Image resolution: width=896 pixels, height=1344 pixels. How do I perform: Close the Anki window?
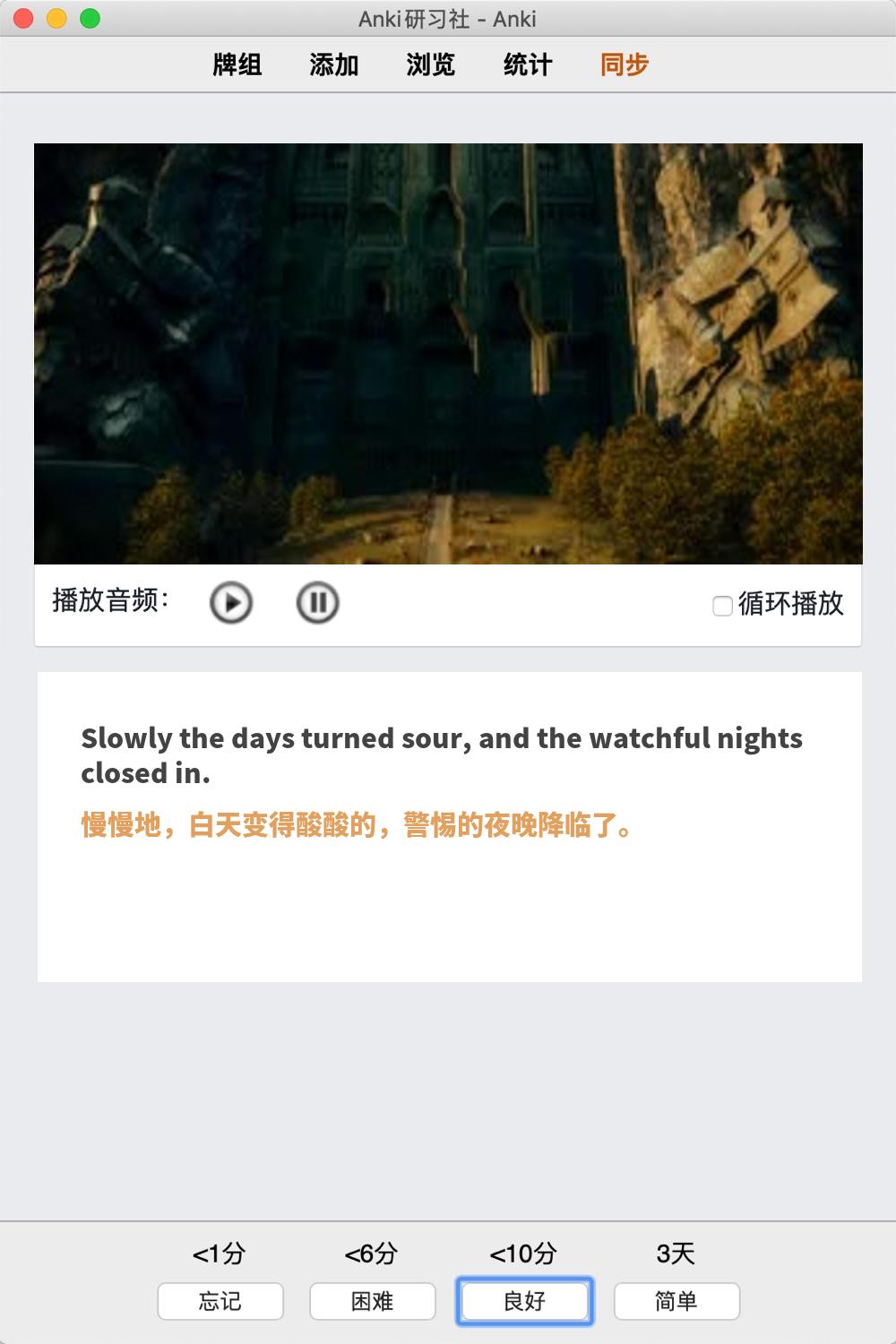coord(24,18)
